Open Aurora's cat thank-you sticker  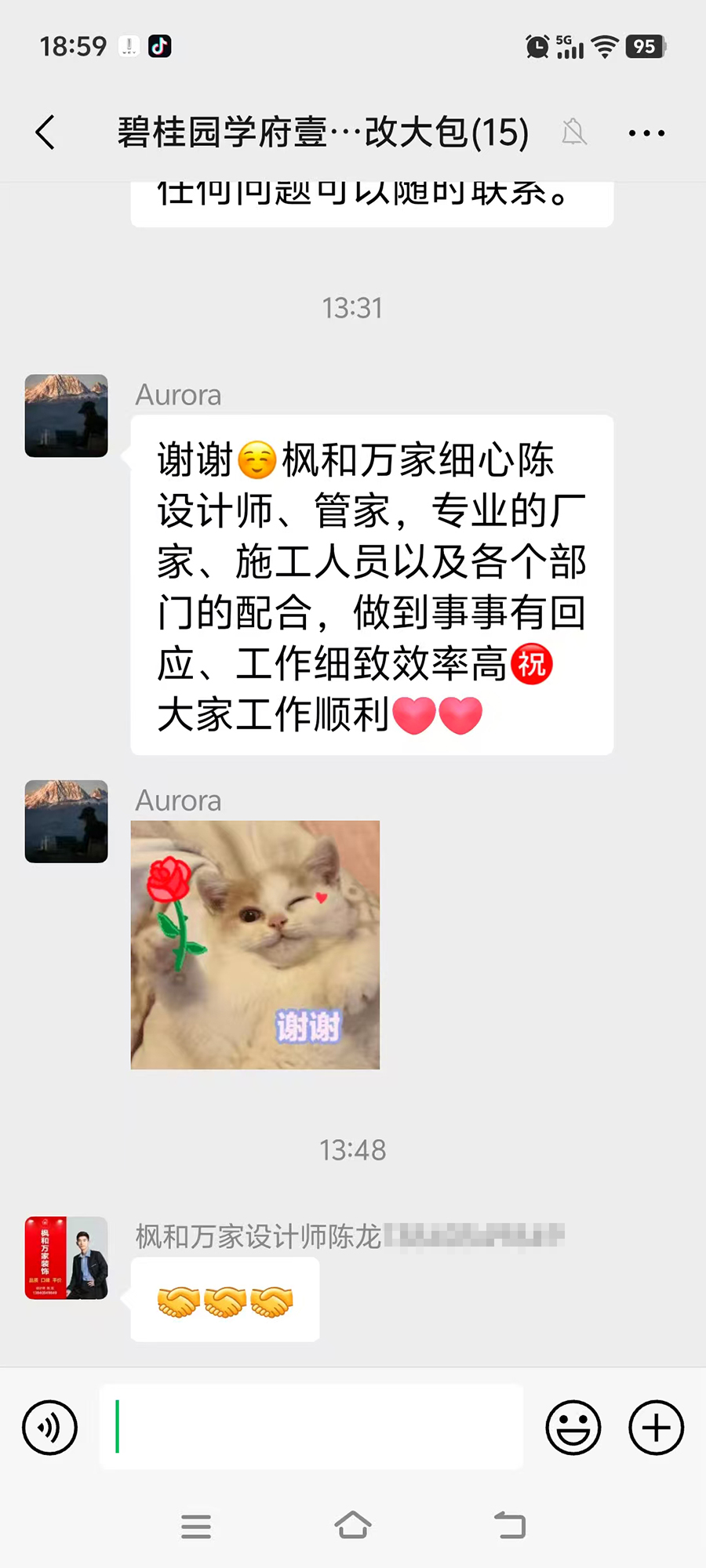click(x=255, y=945)
